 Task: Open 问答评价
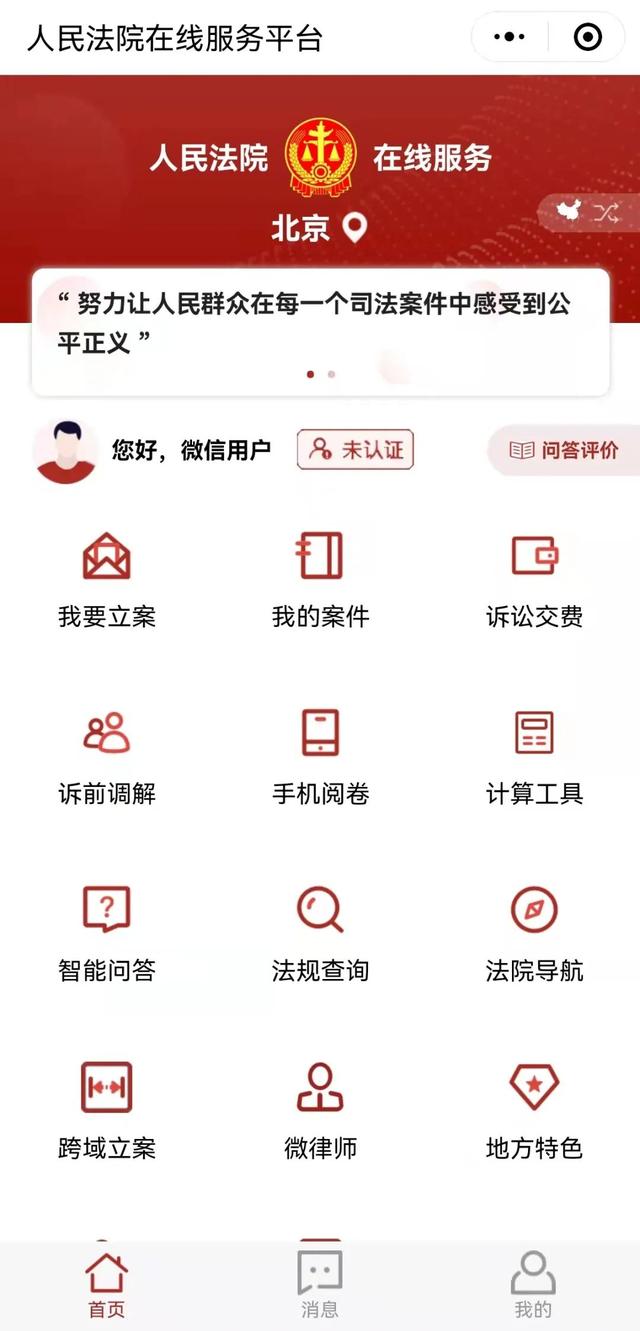[564, 450]
